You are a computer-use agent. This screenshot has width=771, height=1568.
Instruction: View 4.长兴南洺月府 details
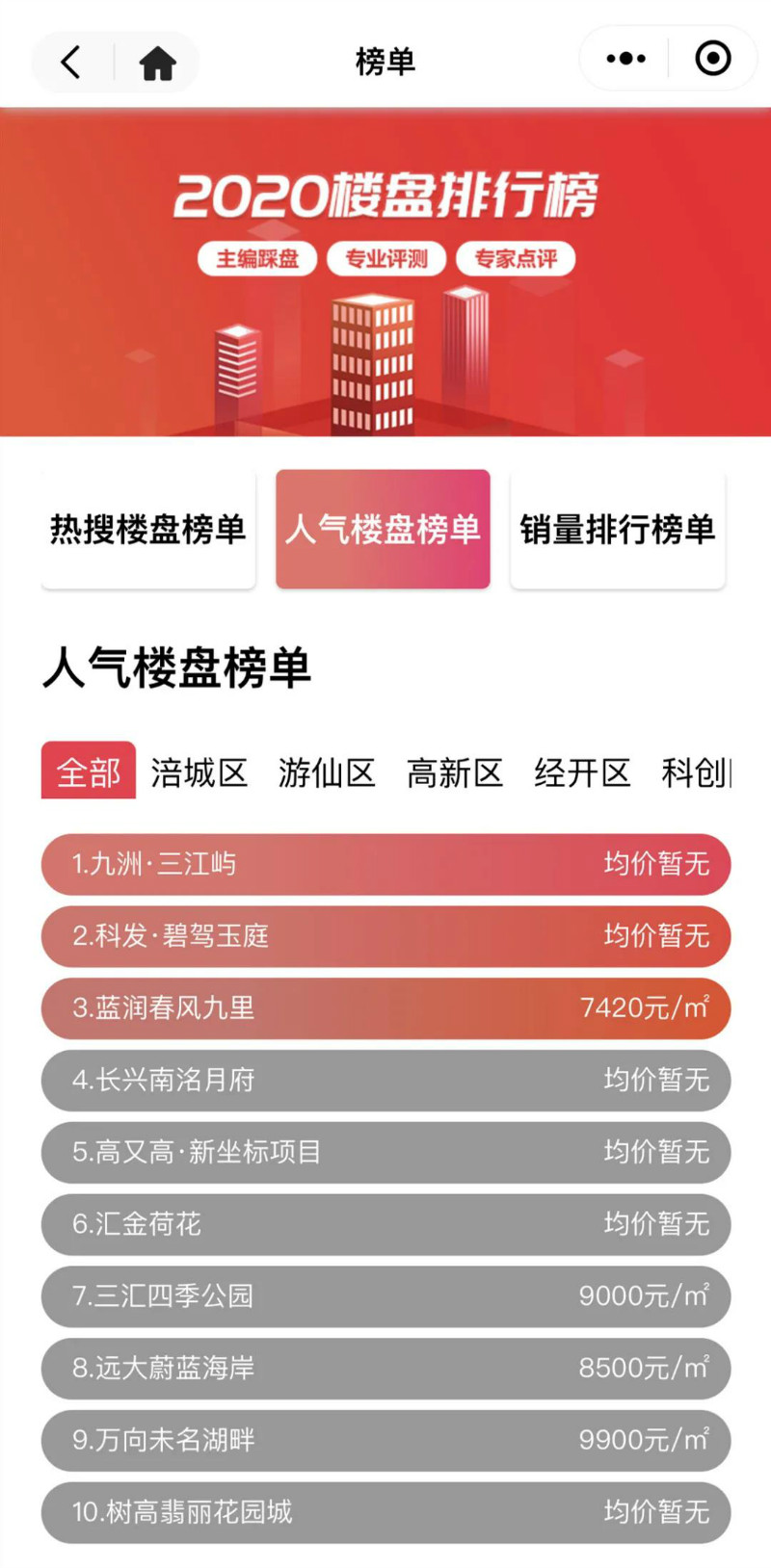tap(385, 1080)
